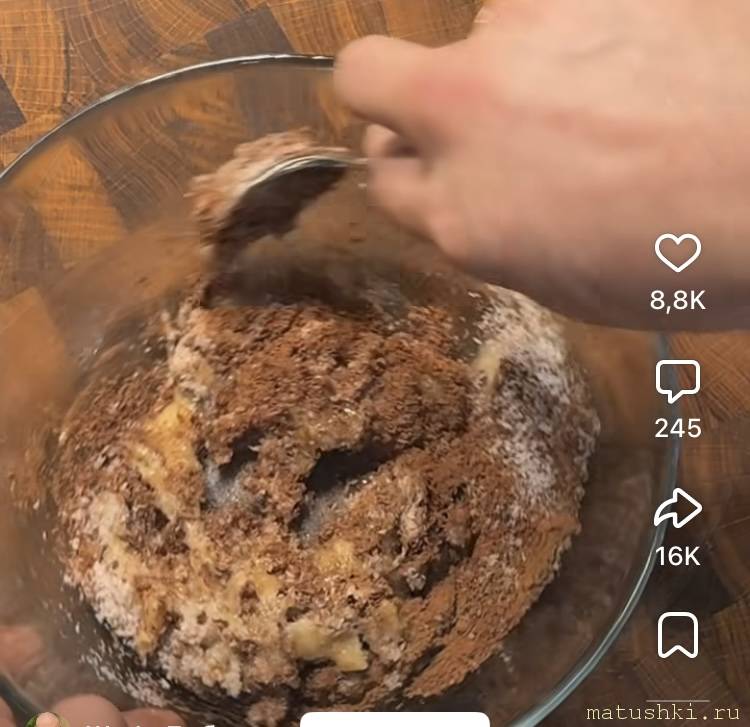The height and width of the screenshot is (727, 750).
Task: Share this video via the arrow icon
Action: [678, 509]
